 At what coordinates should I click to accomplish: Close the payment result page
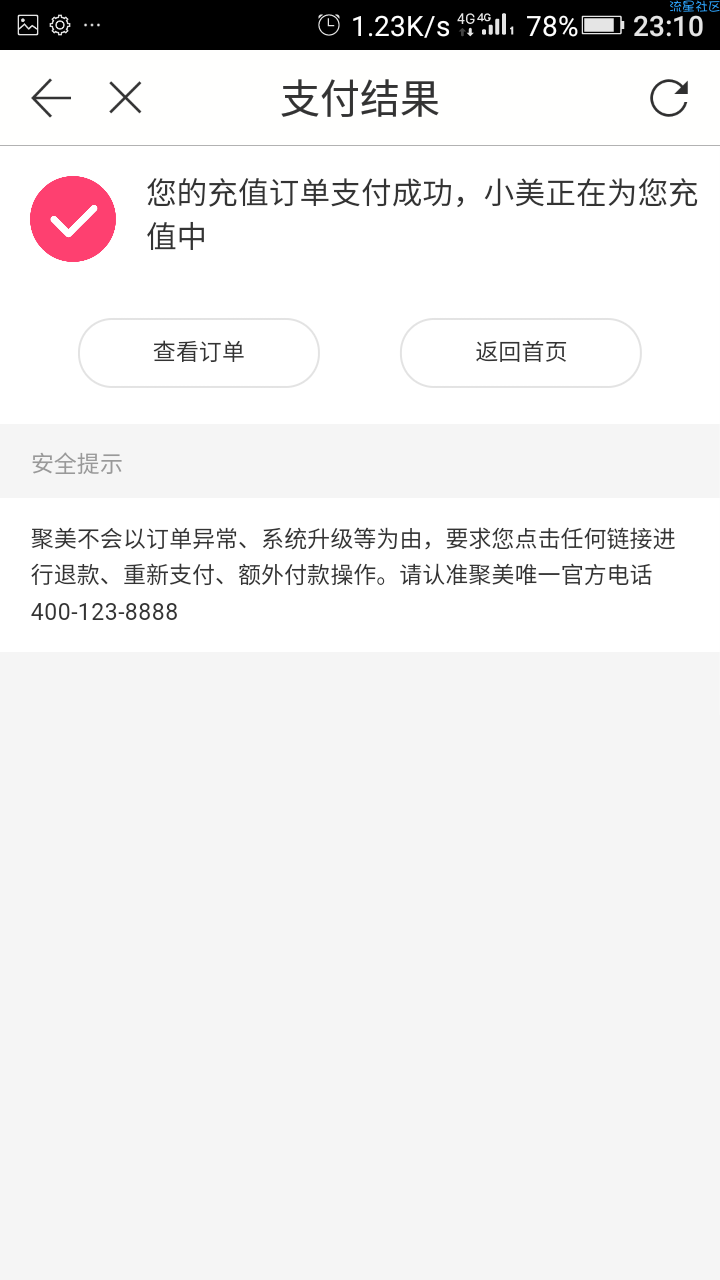(126, 98)
